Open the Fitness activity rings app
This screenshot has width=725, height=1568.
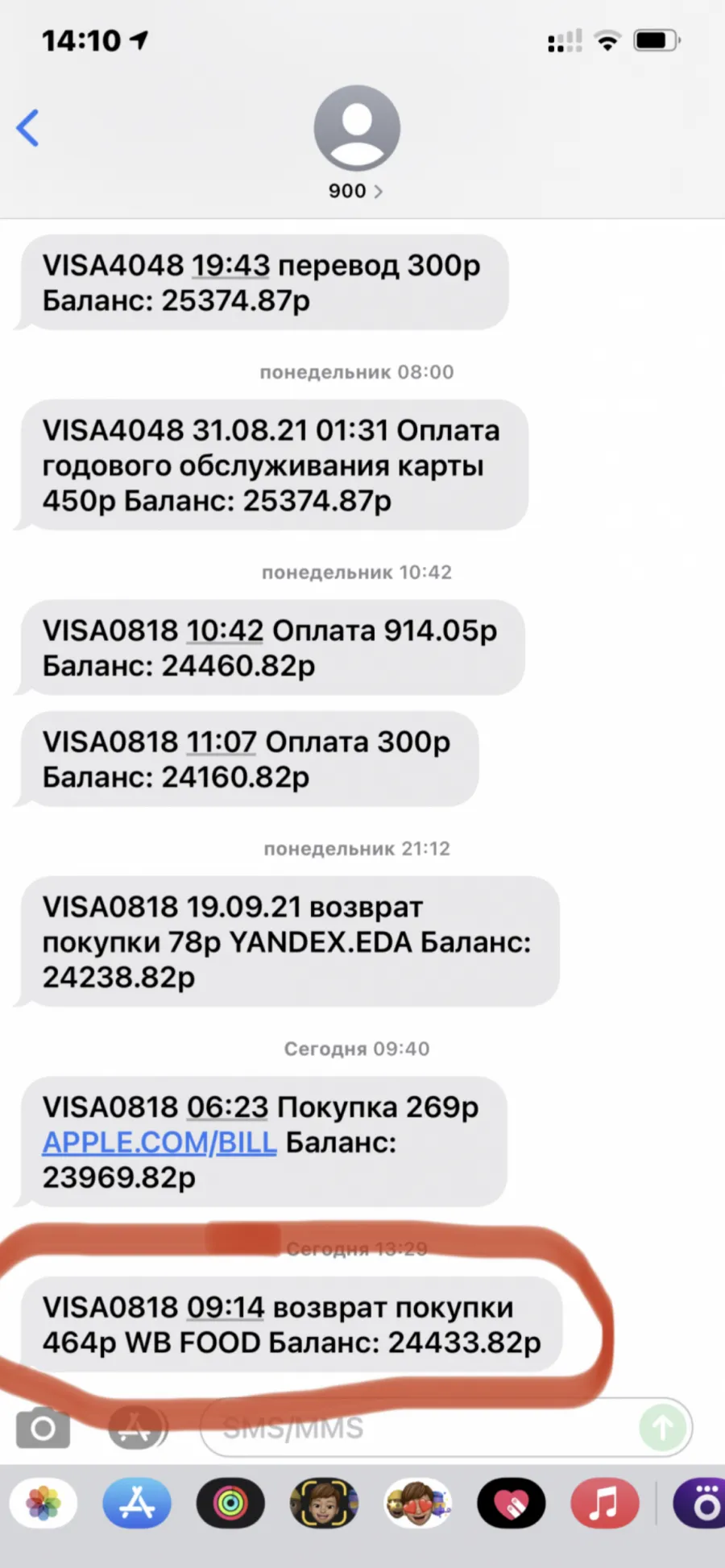click(x=230, y=1504)
